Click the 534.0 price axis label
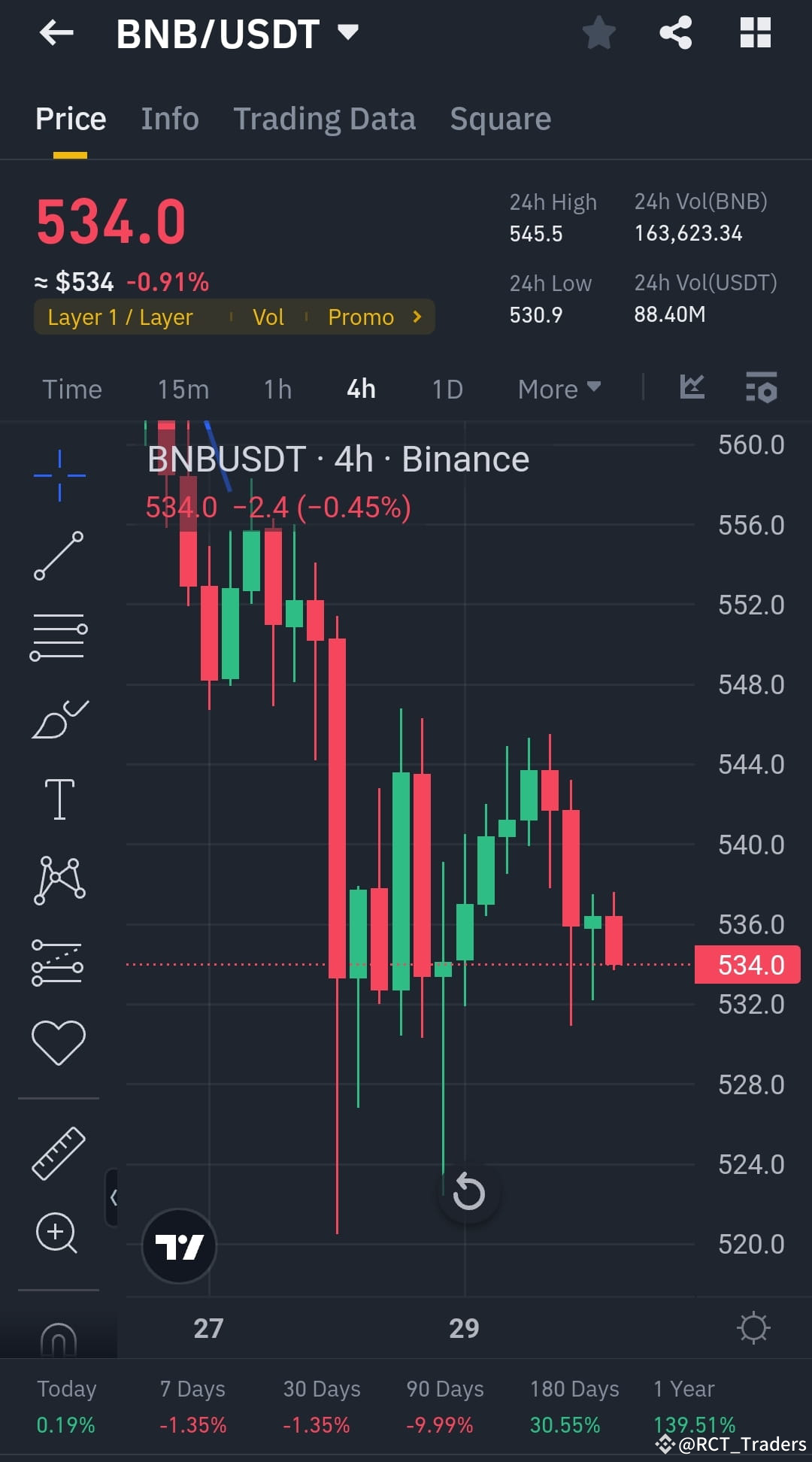812x1462 pixels. click(x=747, y=964)
